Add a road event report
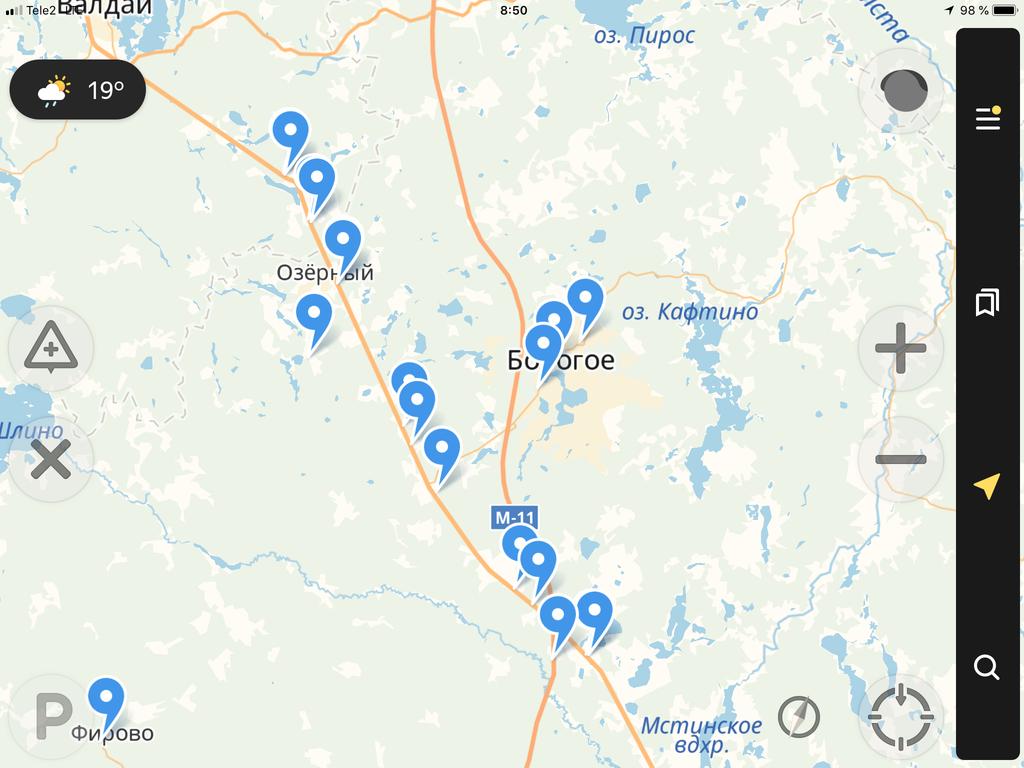Image resolution: width=1024 pixels, height=768 pixels. [x=50, y=349]
